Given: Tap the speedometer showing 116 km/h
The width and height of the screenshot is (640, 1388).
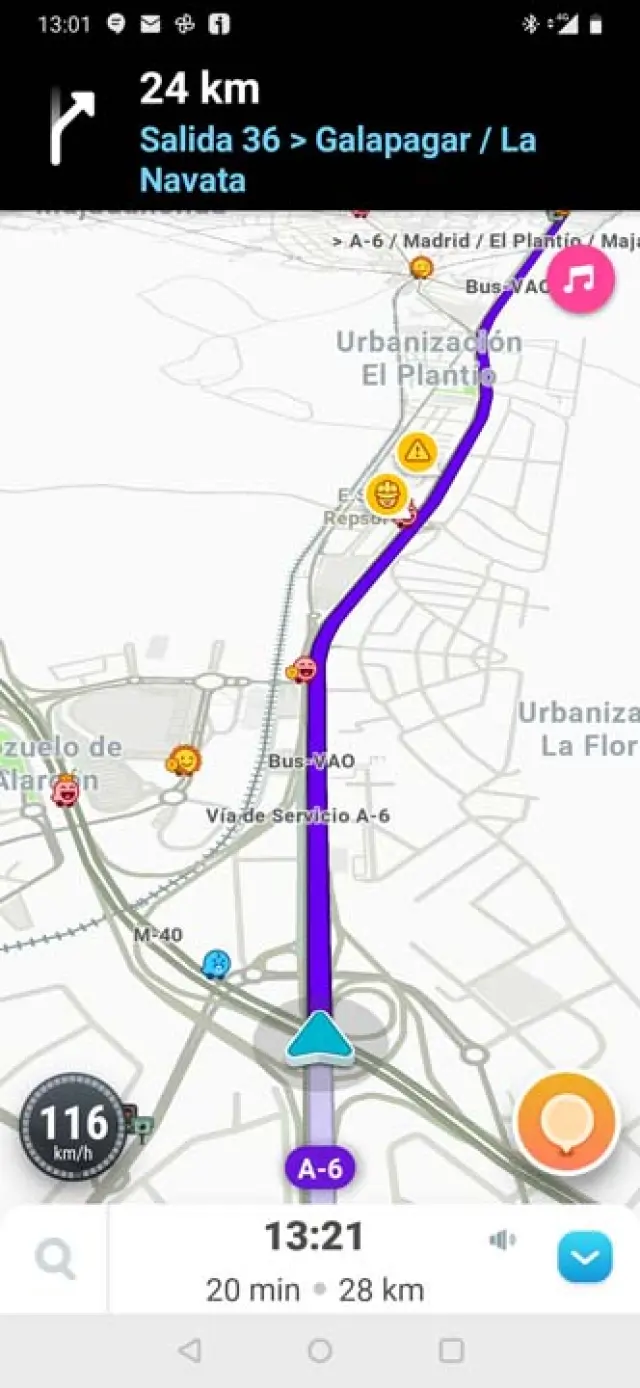Looking at the screenshot, I should pos(73,1127).
